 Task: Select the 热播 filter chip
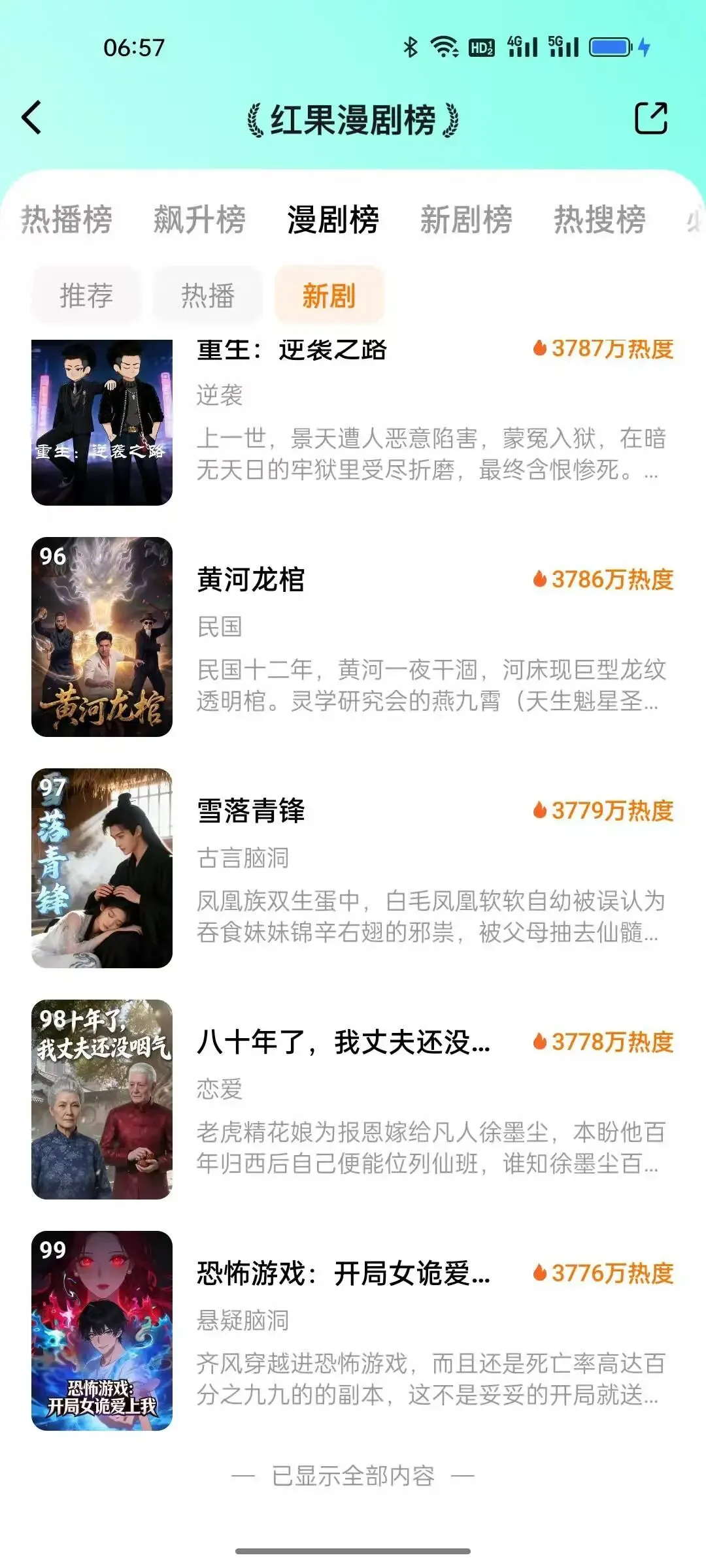(x=208, y=295)
